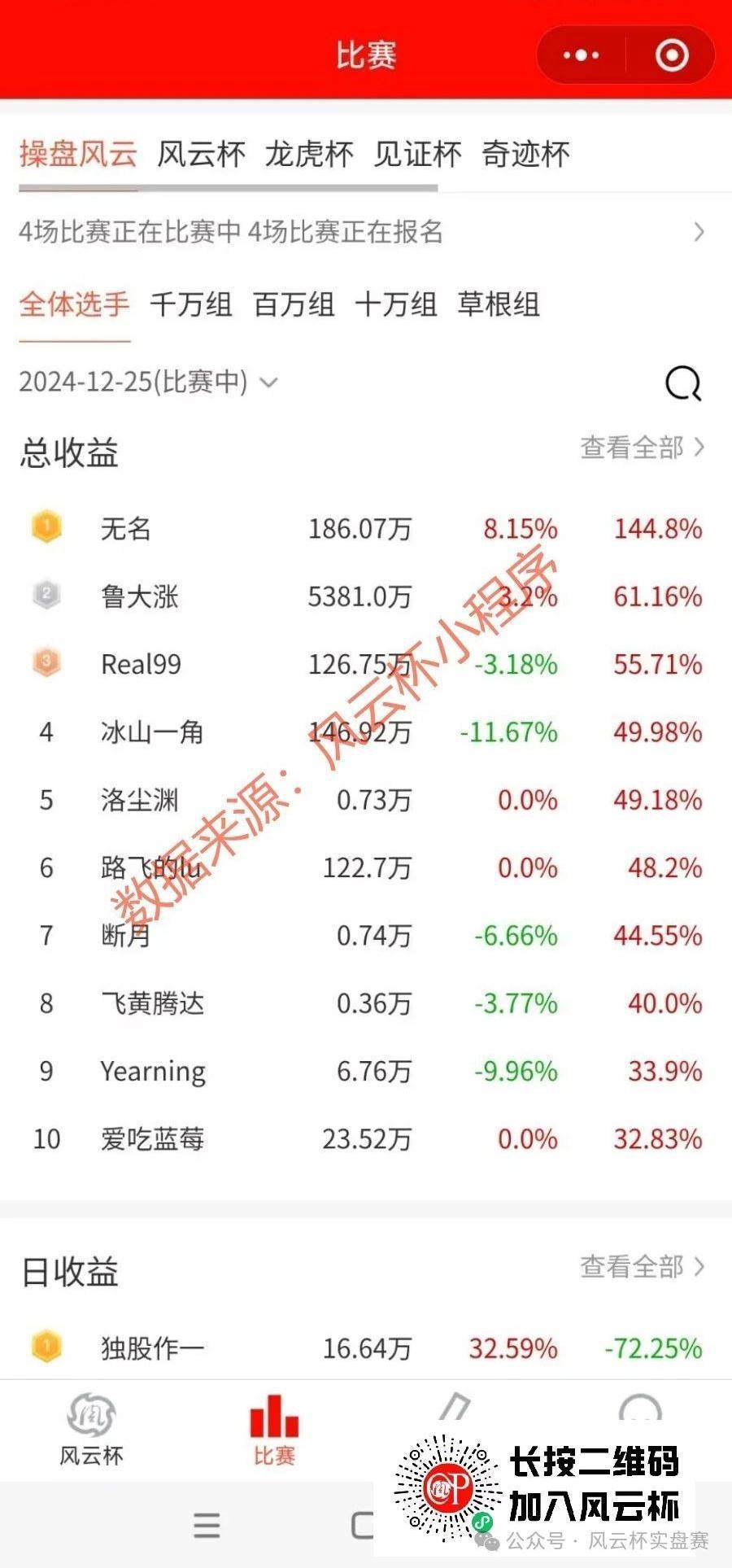The width and height of the screenshot is (732, 1568).
Task: Go to the 奇迹杯 tab
Action: click(x=525, y=154)
